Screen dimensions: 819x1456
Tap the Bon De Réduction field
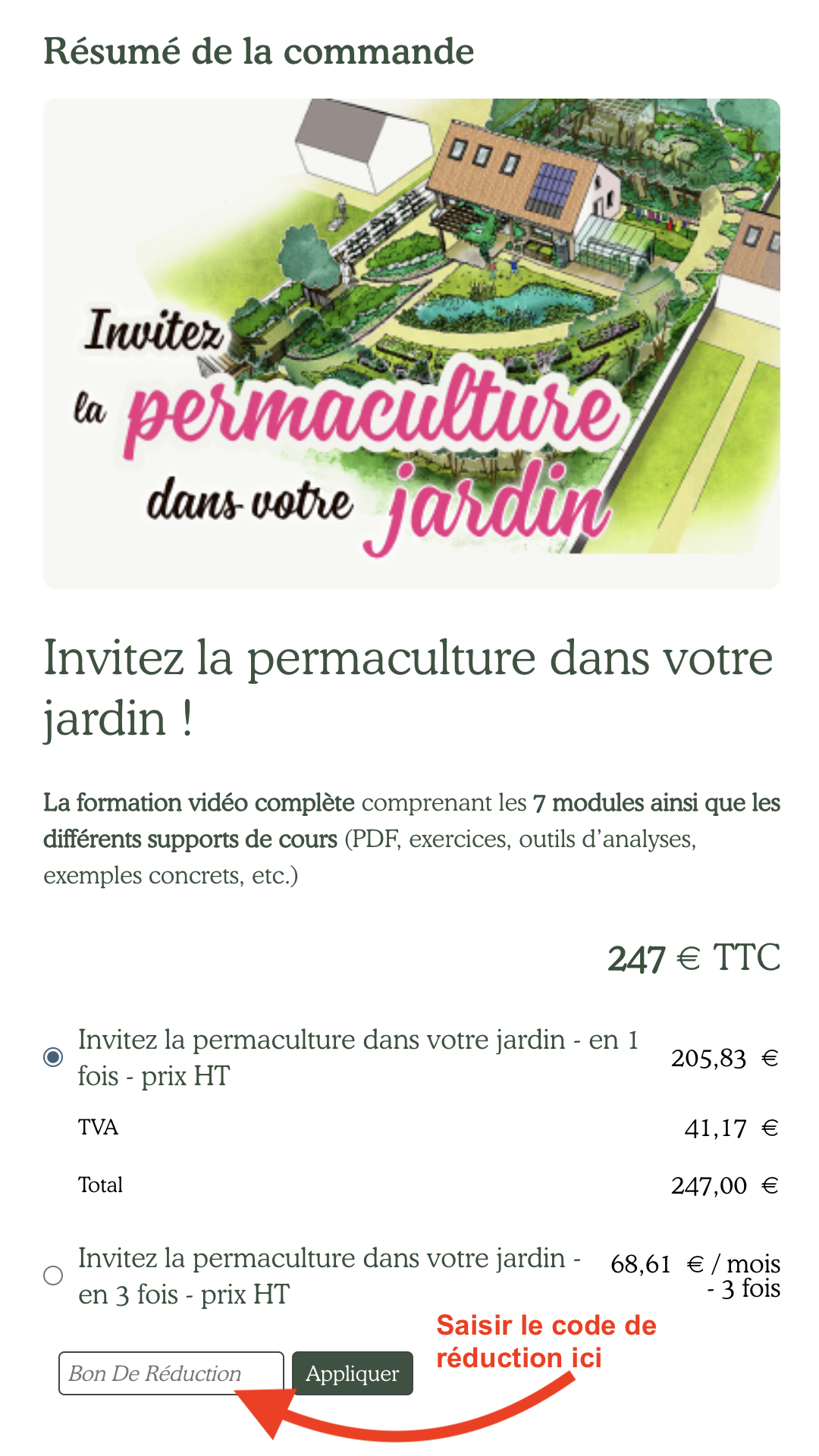[171, 1373]
